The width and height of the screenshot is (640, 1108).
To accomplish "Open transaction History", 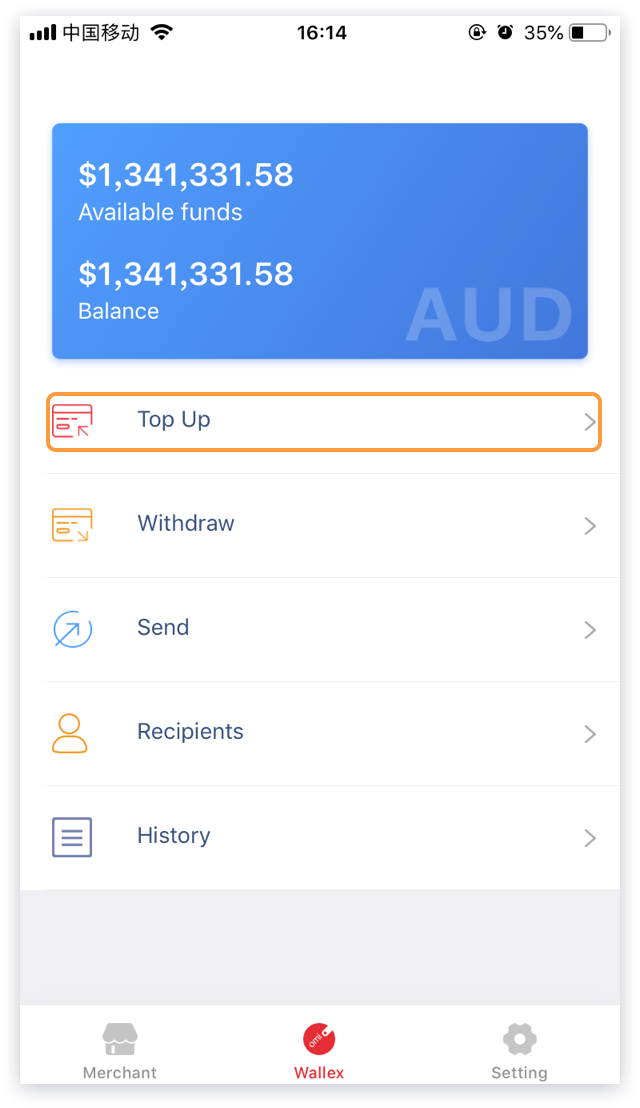I will [x=323, y=837].
